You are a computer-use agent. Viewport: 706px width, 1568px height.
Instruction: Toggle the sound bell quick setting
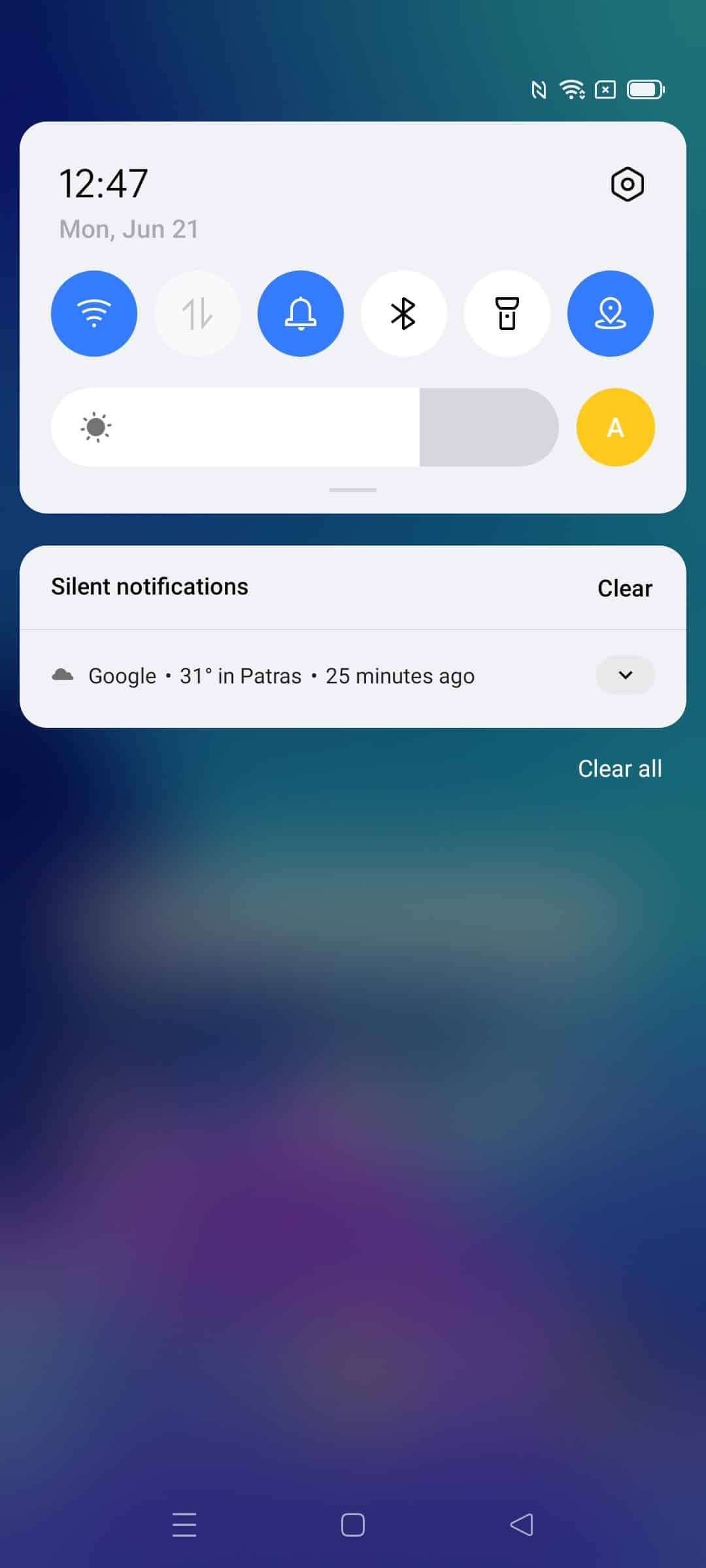(301, 314)
